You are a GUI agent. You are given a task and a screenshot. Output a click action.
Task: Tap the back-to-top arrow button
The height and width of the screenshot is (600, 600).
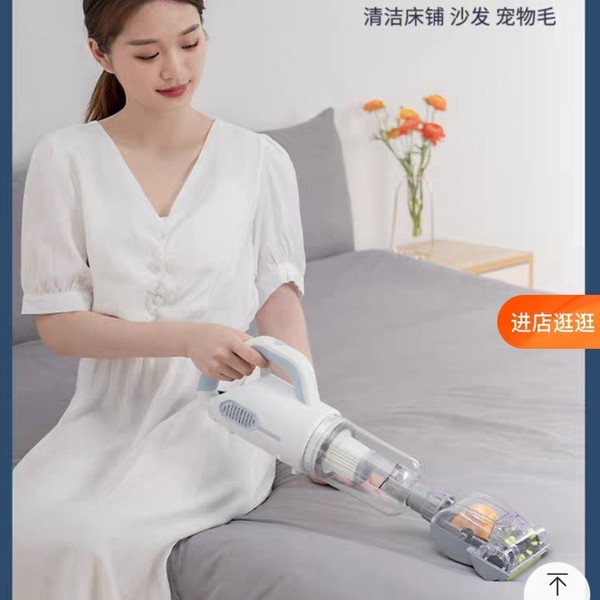[x=557, y=583]
